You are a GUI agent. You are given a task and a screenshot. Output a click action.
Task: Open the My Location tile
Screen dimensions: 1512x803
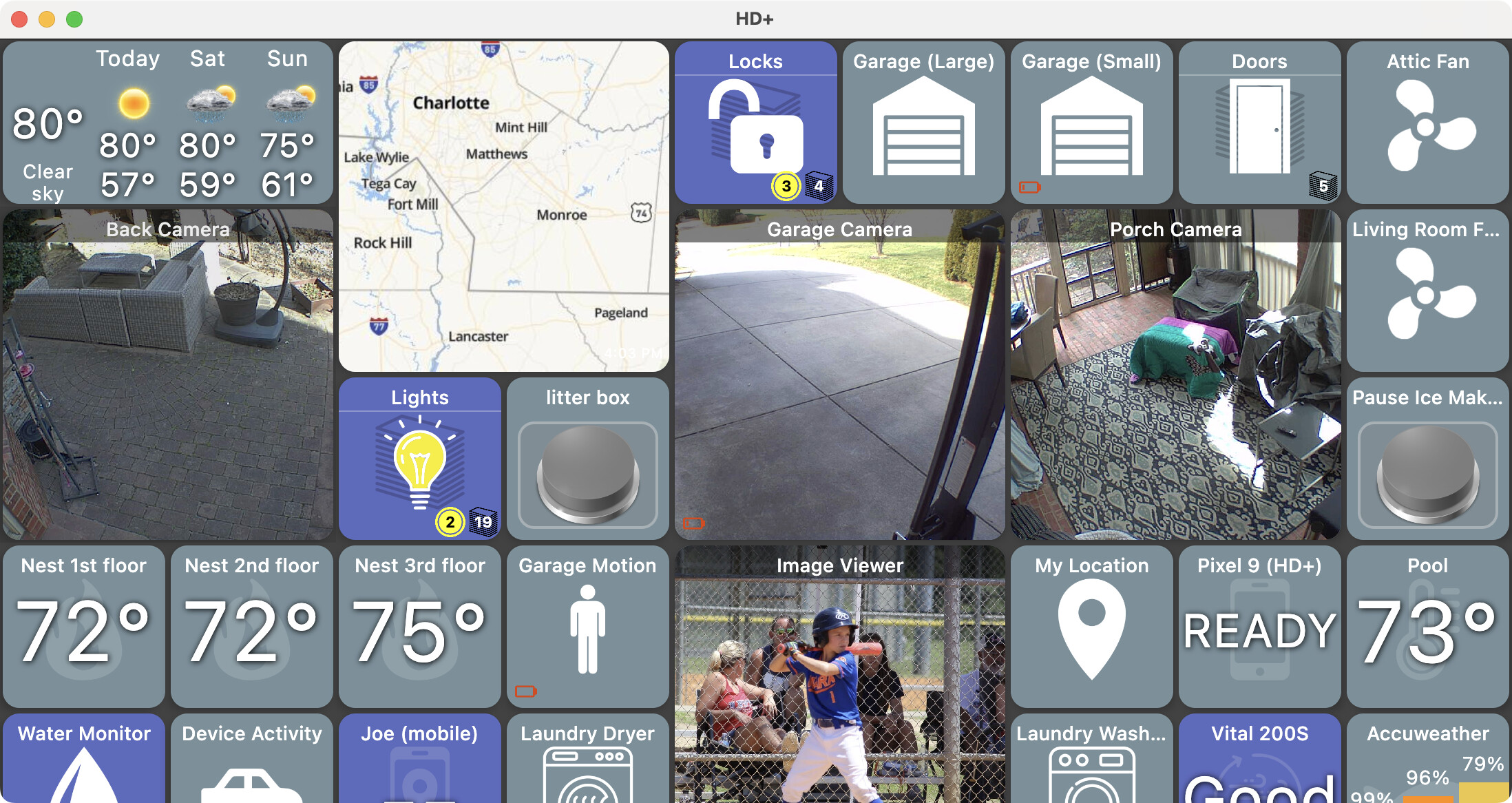(x=1091, y=627)
